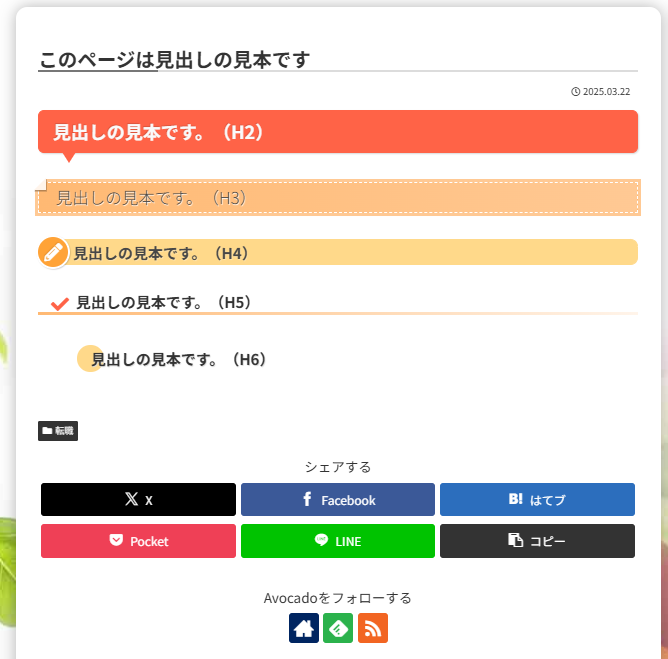Open the home icon under Avocadoをフォローする
Screen dimensions: 668x659
click(304, 628)
